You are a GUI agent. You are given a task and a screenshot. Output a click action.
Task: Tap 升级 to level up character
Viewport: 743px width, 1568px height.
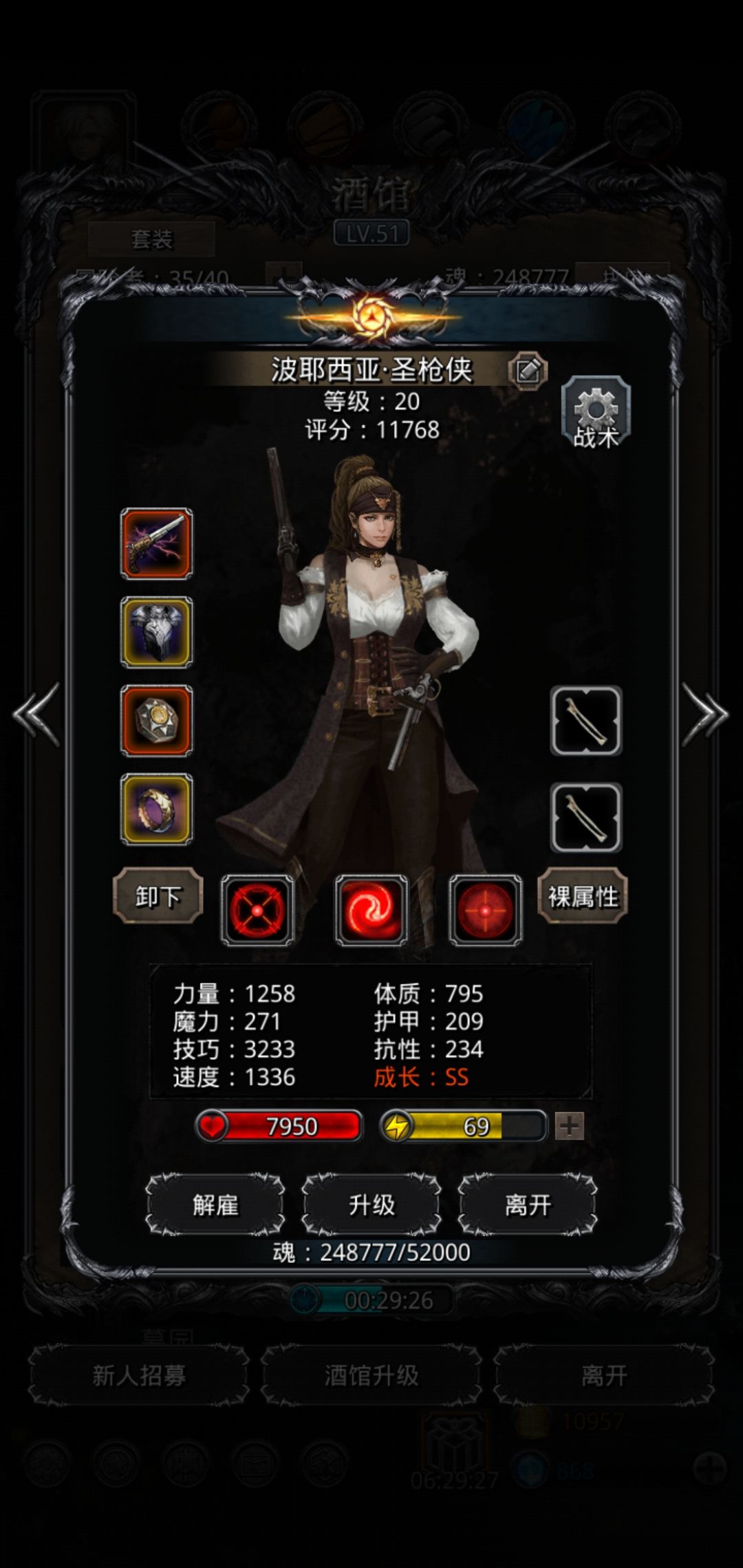371,1205
